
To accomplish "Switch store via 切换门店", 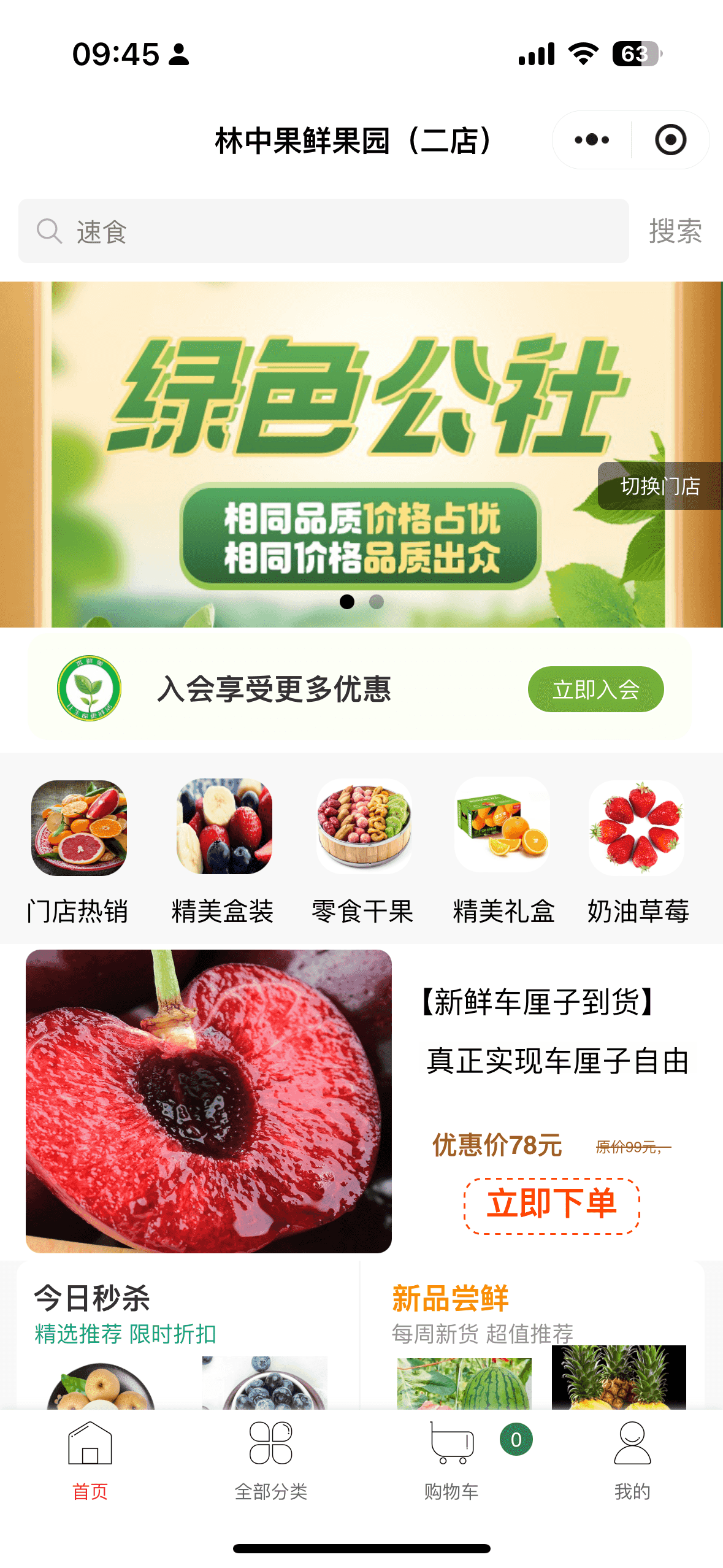I will (x=660, y=486).
